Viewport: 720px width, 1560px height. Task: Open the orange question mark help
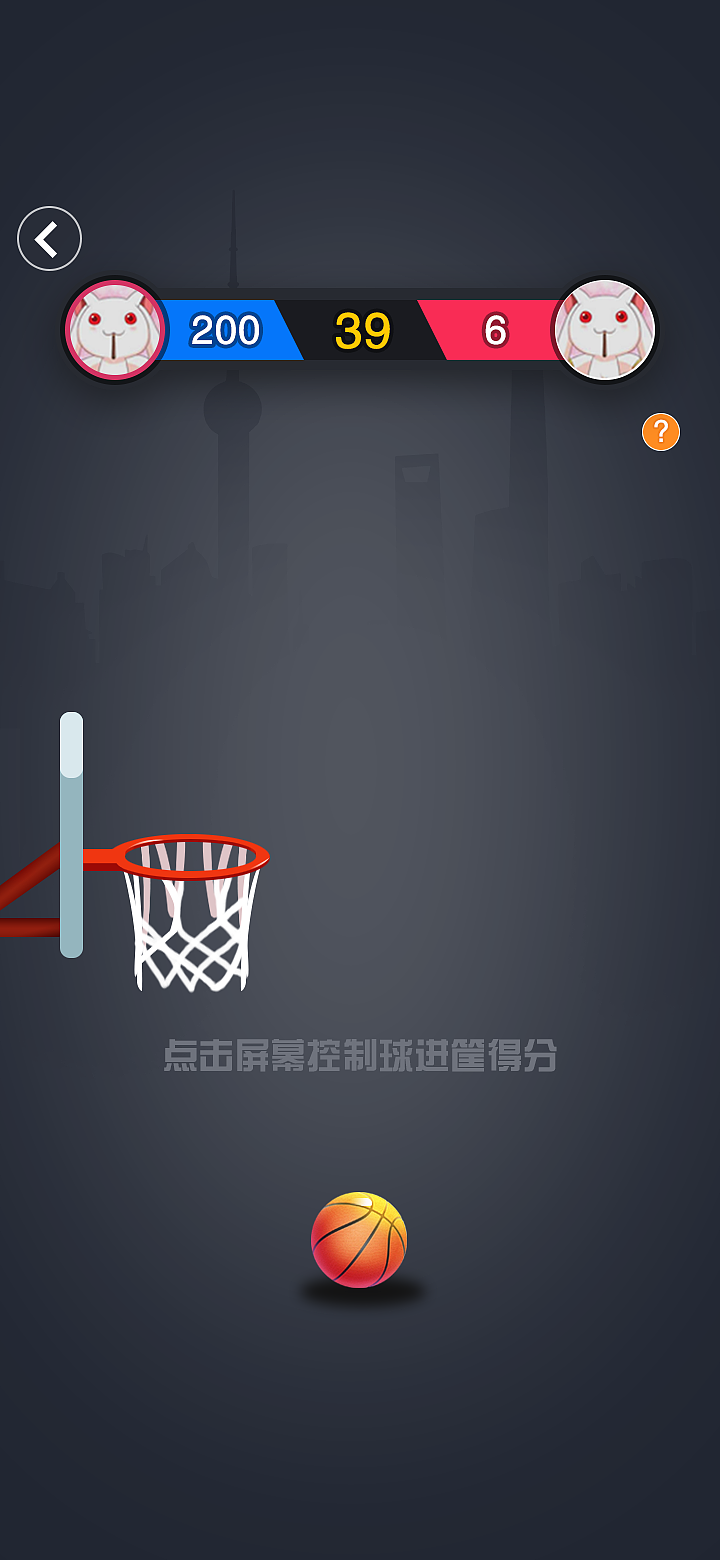(x=660, y=432)
